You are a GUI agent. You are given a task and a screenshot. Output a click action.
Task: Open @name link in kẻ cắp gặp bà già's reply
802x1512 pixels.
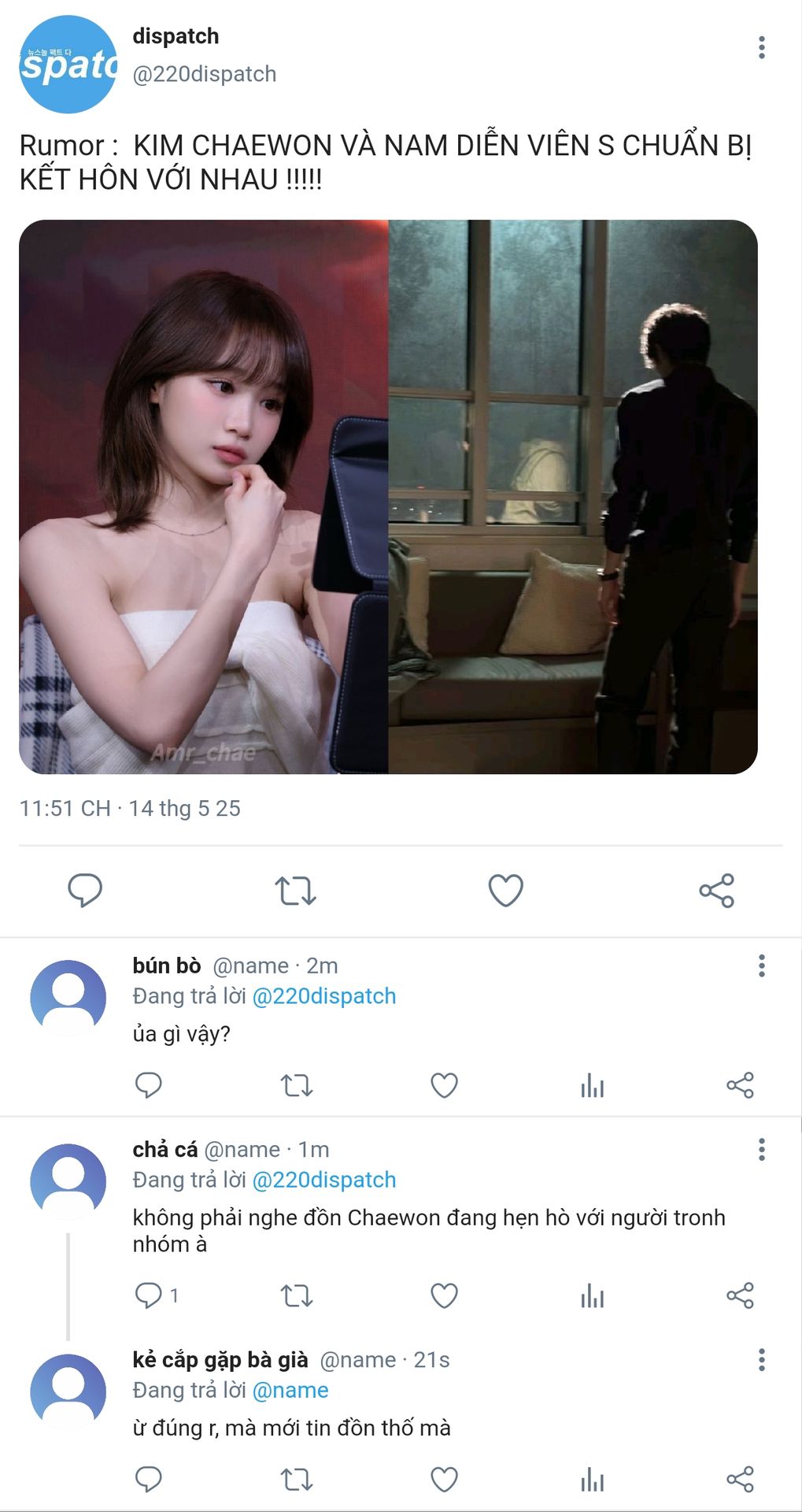(x=290, y=1390)
